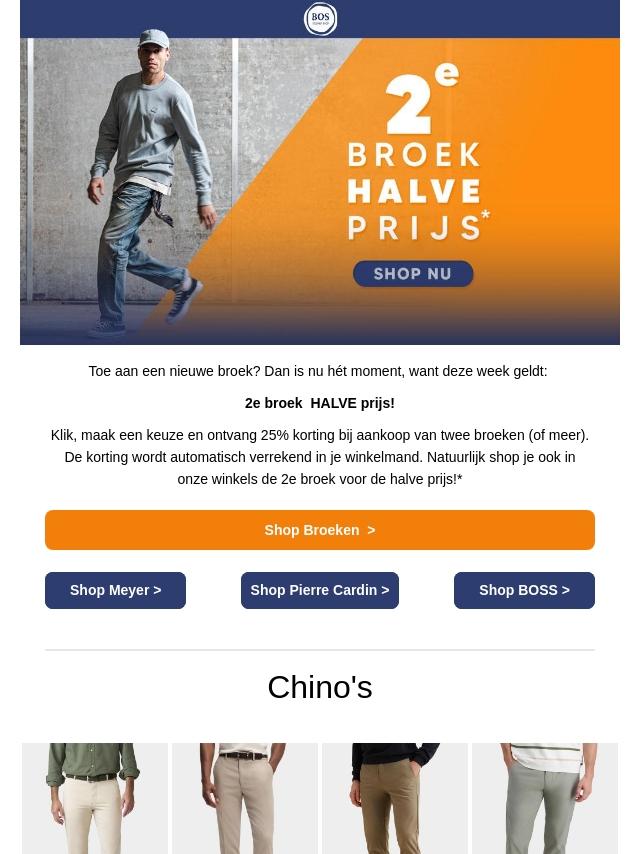Open Shop Meyer
640x854 pixels.
click(115, 590)
